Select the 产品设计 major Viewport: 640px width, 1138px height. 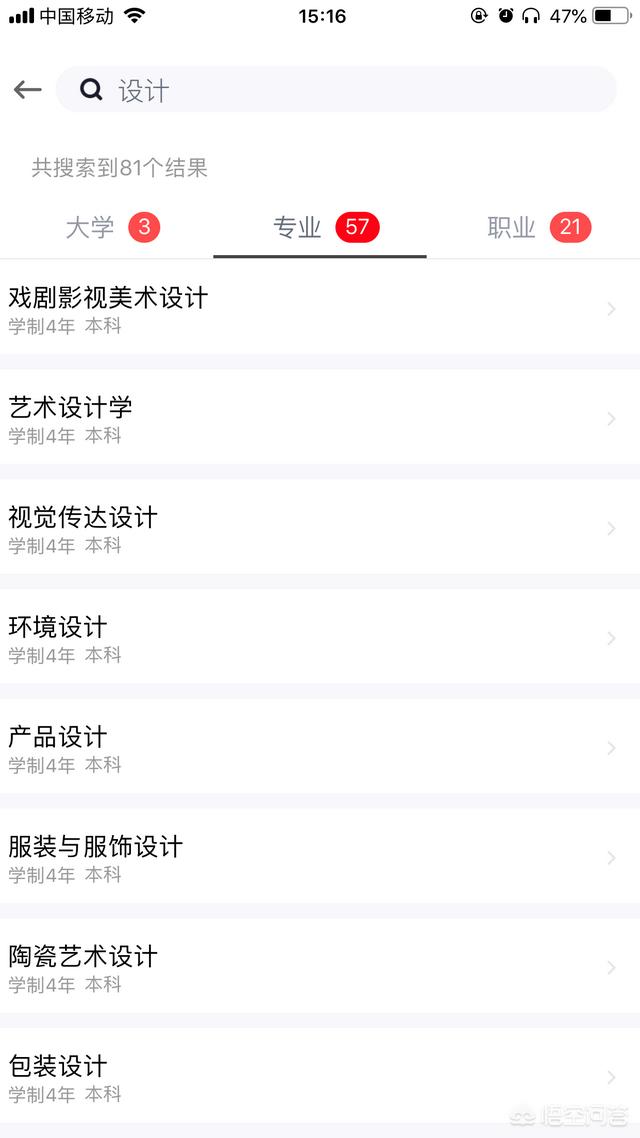click(320, 748)
